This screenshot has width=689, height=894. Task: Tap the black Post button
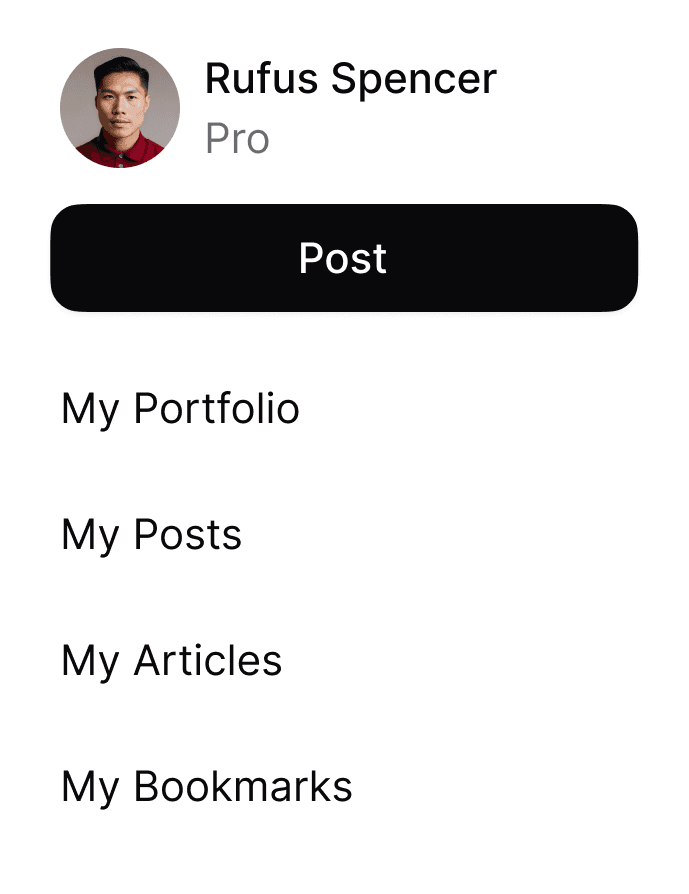click(343, 258)
